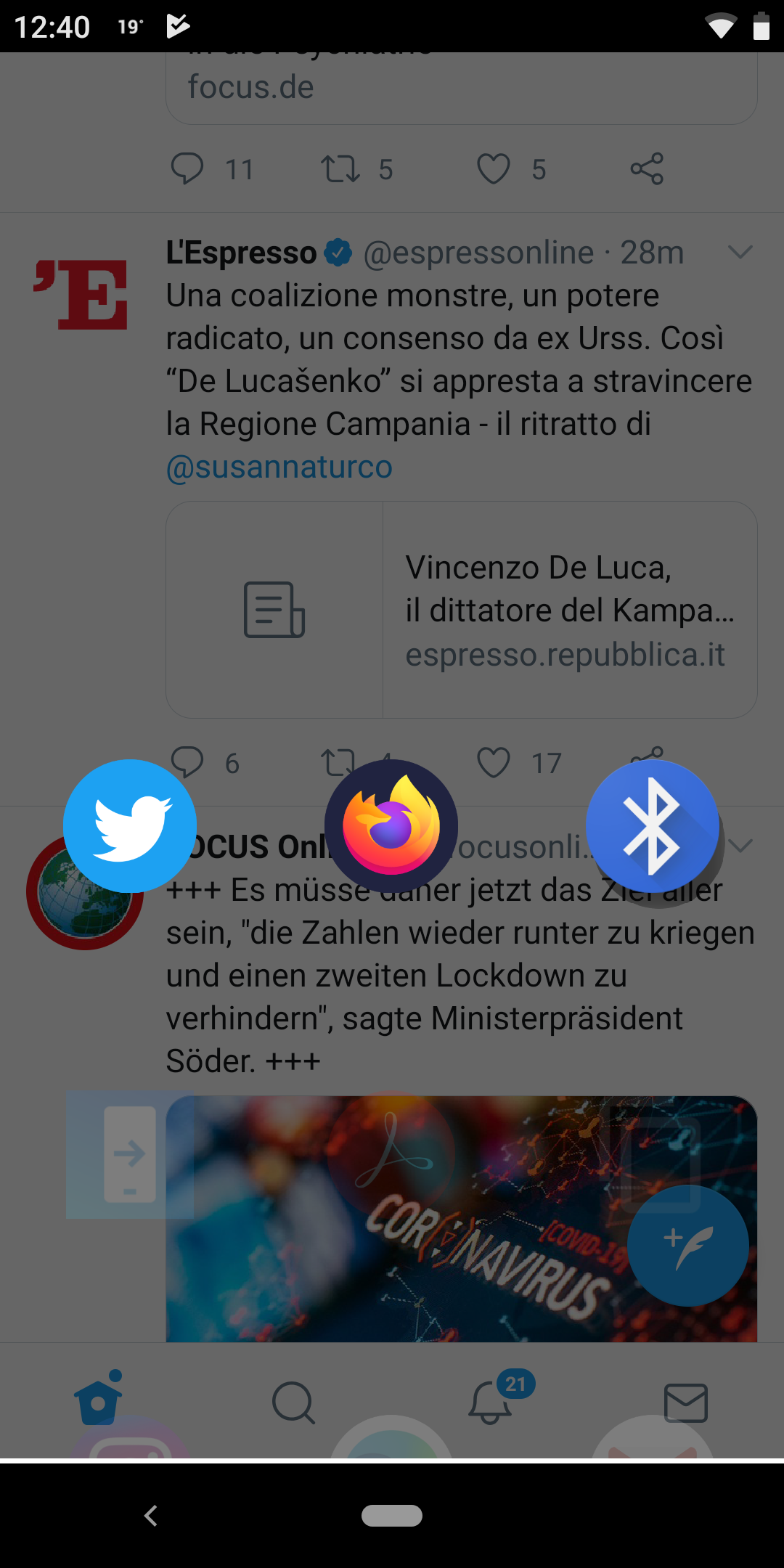784x1568 pixels.
Task: Compose a new tweet
Action: 687,1246
